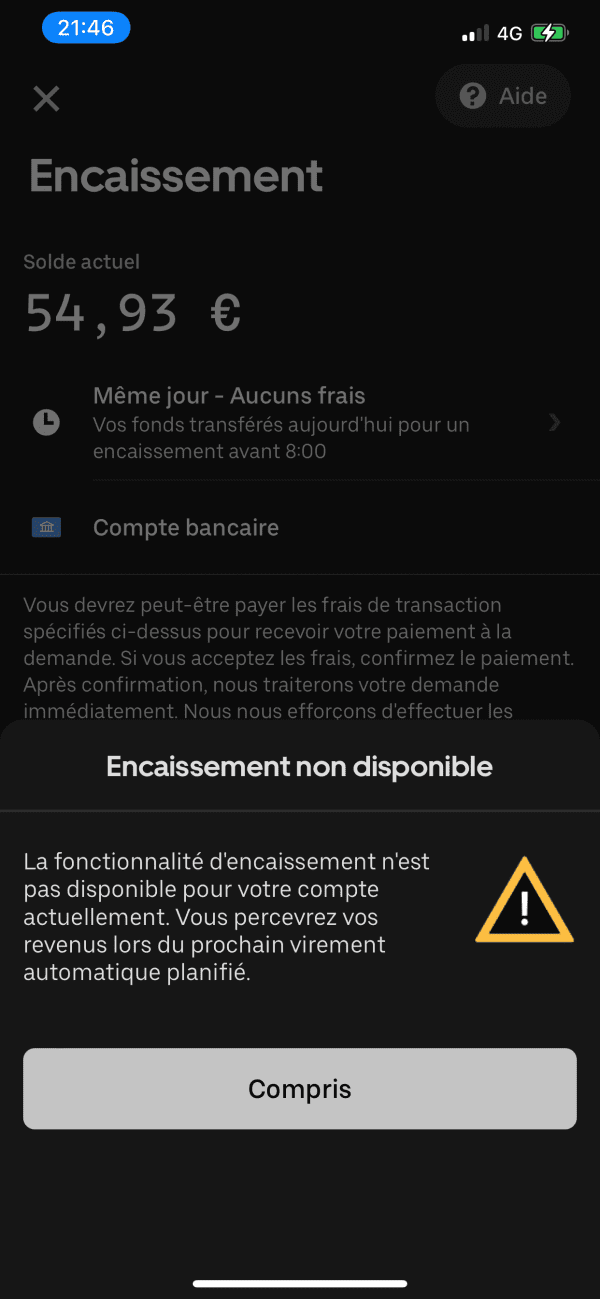Close the Encaissement screen
600x1299 pixels.
coord(47,98)
